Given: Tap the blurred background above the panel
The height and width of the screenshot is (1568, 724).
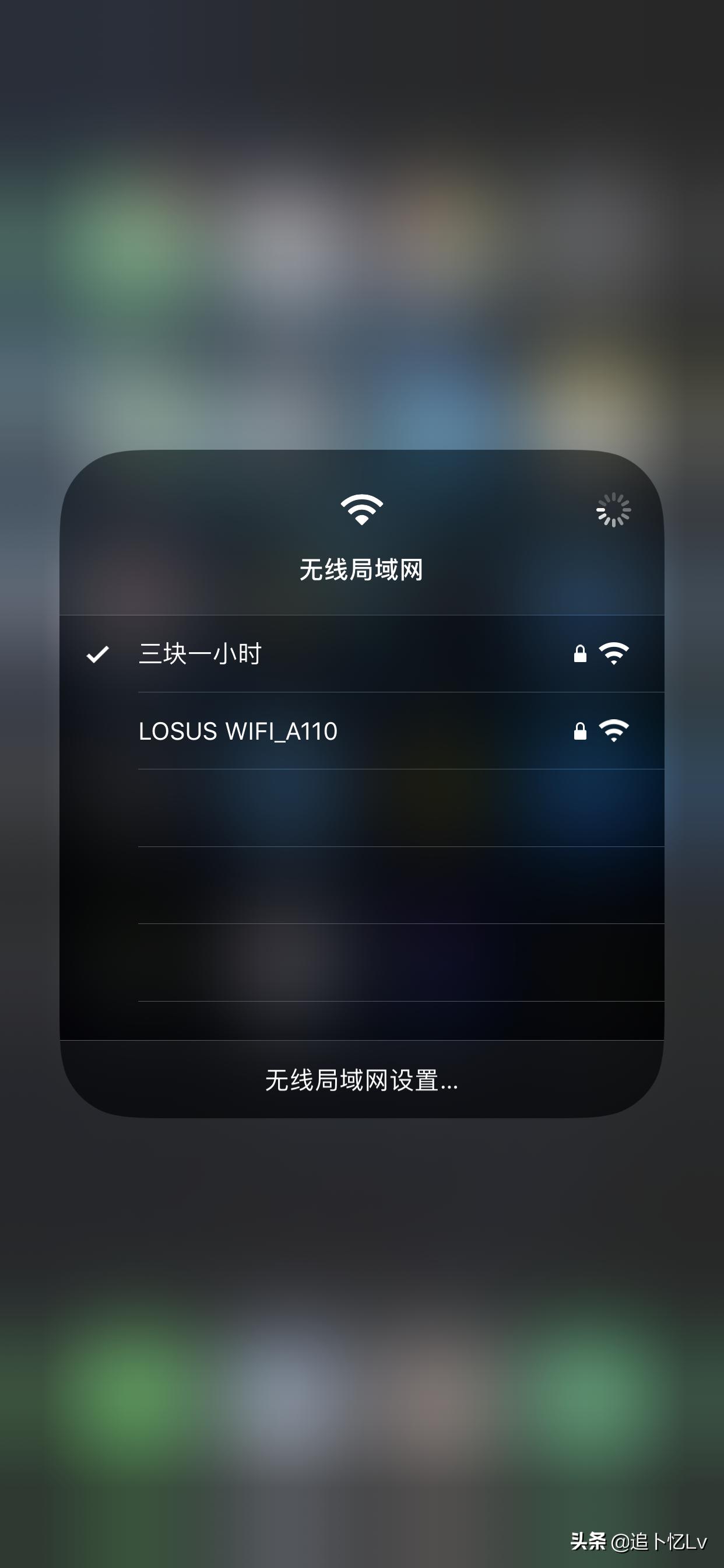Looking at the screenshot, I should click(x=361, y=243).
